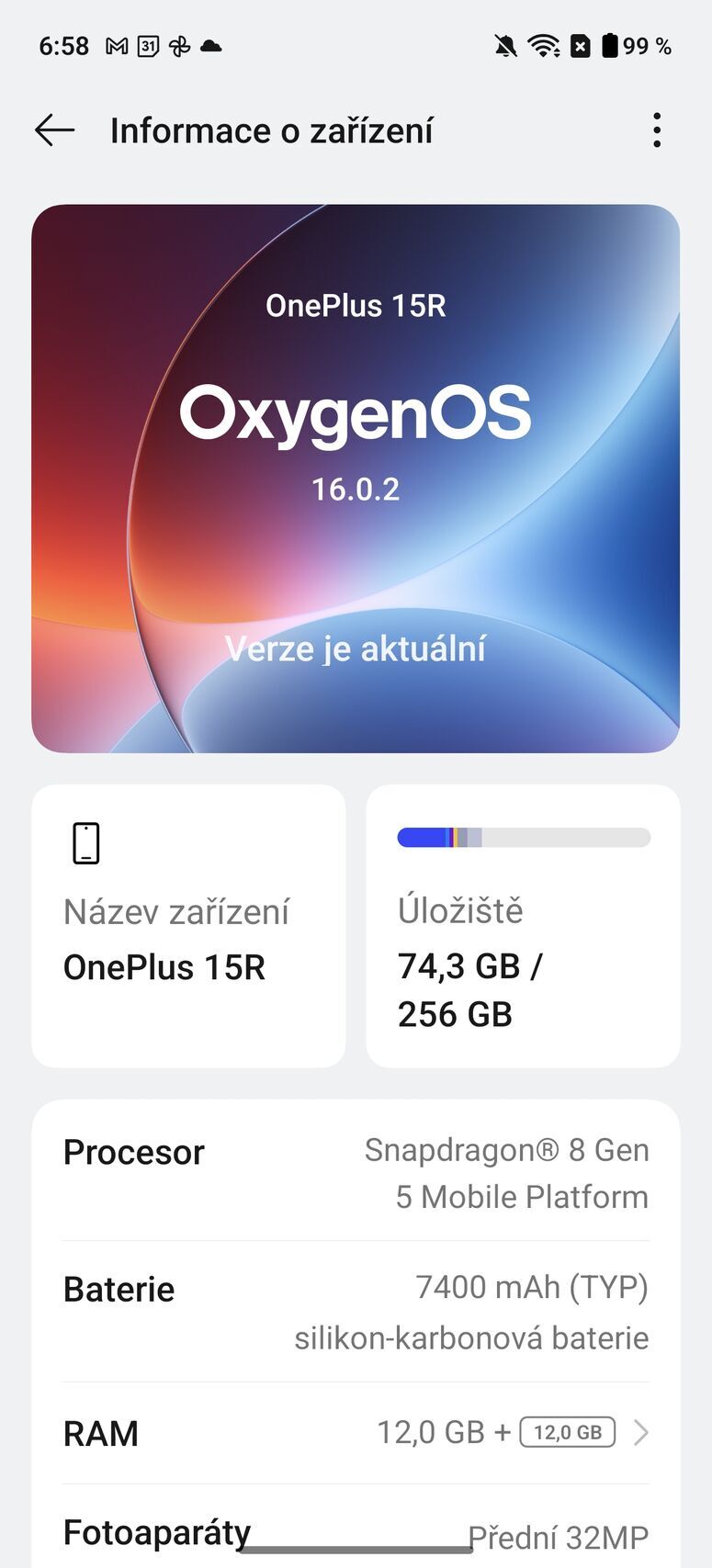Expand the RAM details with the chevron
The image size is (712, 1568).
pyautogui.click(x=642, y=1432)
